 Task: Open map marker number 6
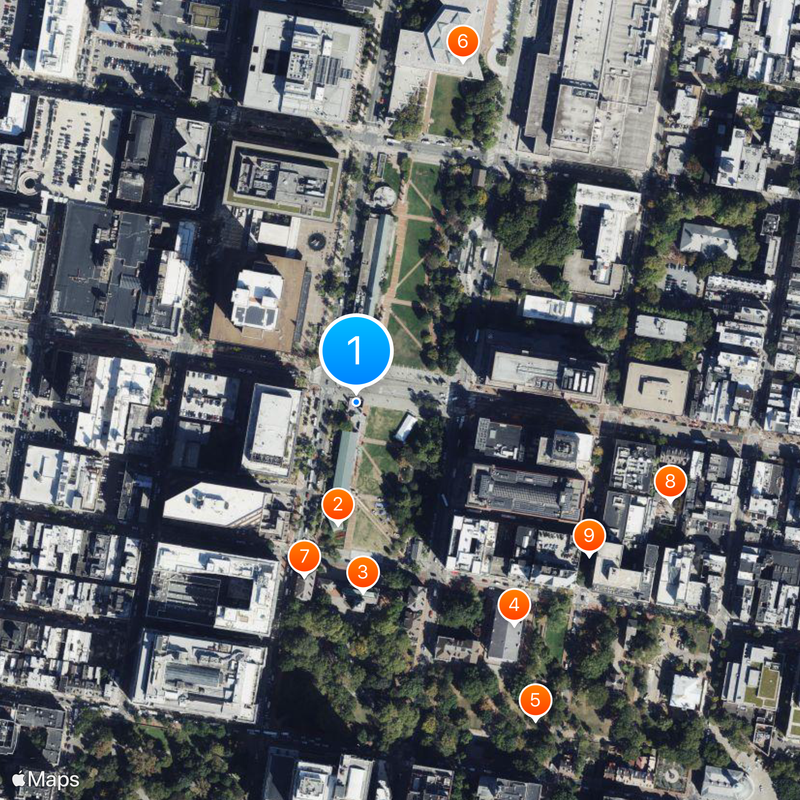[462, 42]
